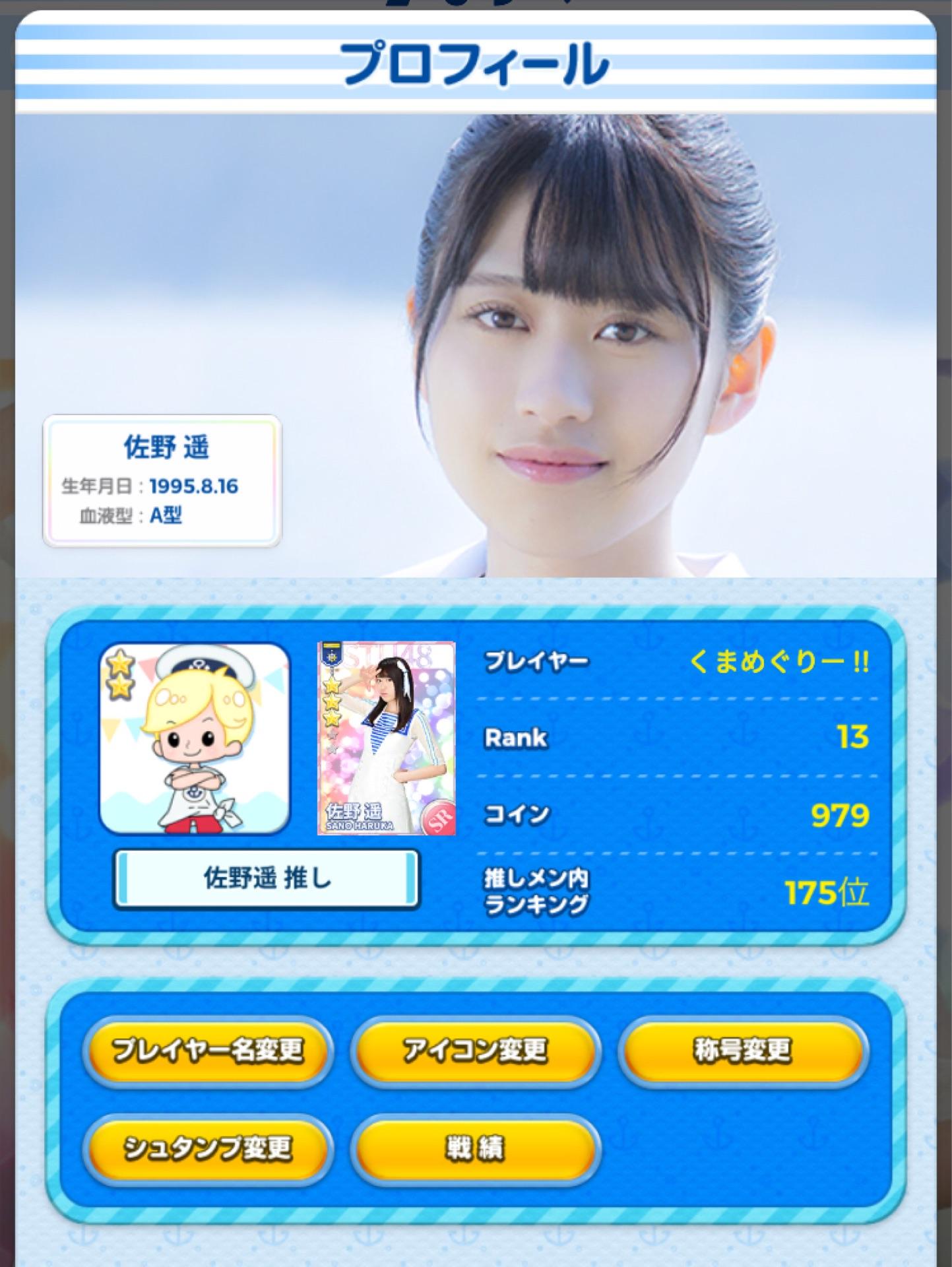The height and width of the screenshot is (1267, 952).
Task: Tap the プレイヤー名変更 button
Action: pos(207,1050)
